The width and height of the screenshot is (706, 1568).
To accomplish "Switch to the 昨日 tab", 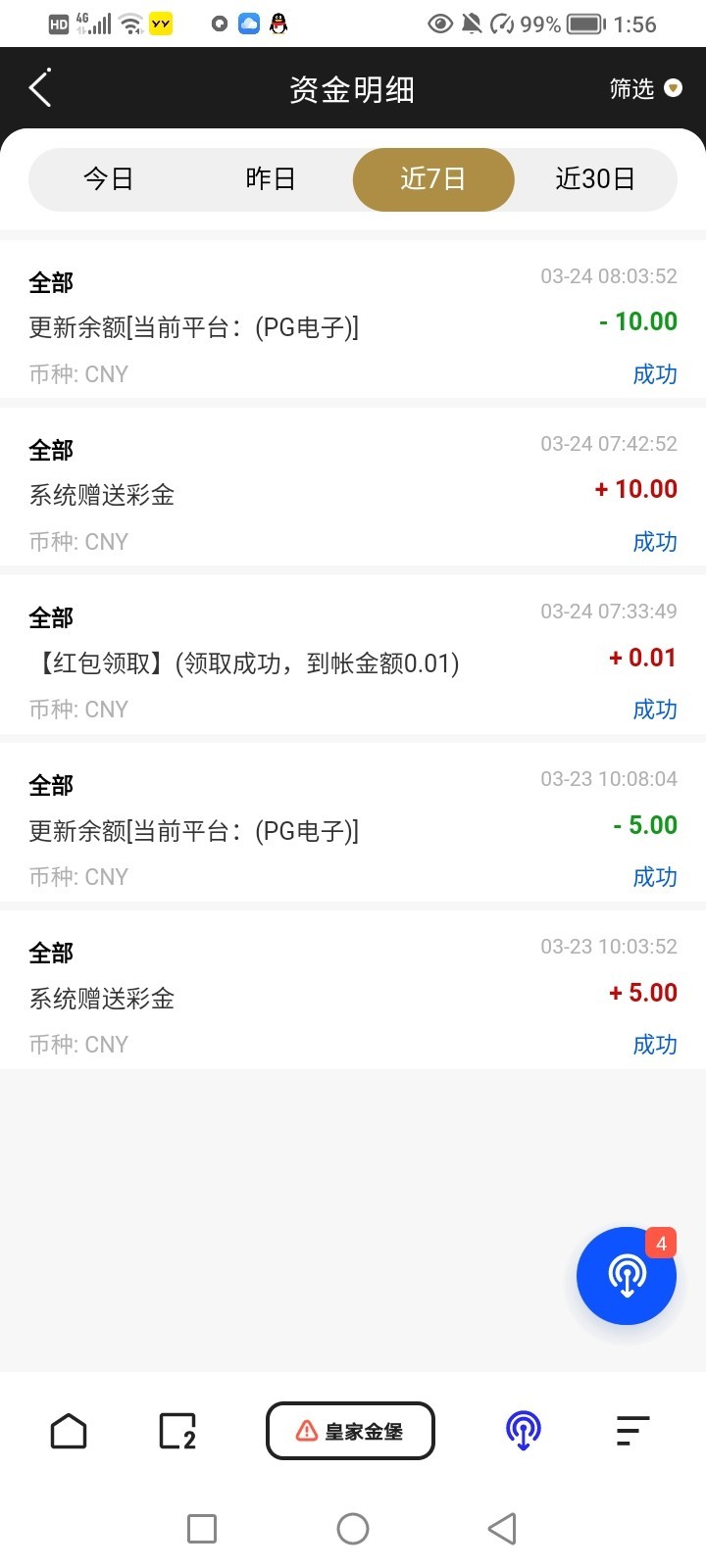I will [271, 179].
